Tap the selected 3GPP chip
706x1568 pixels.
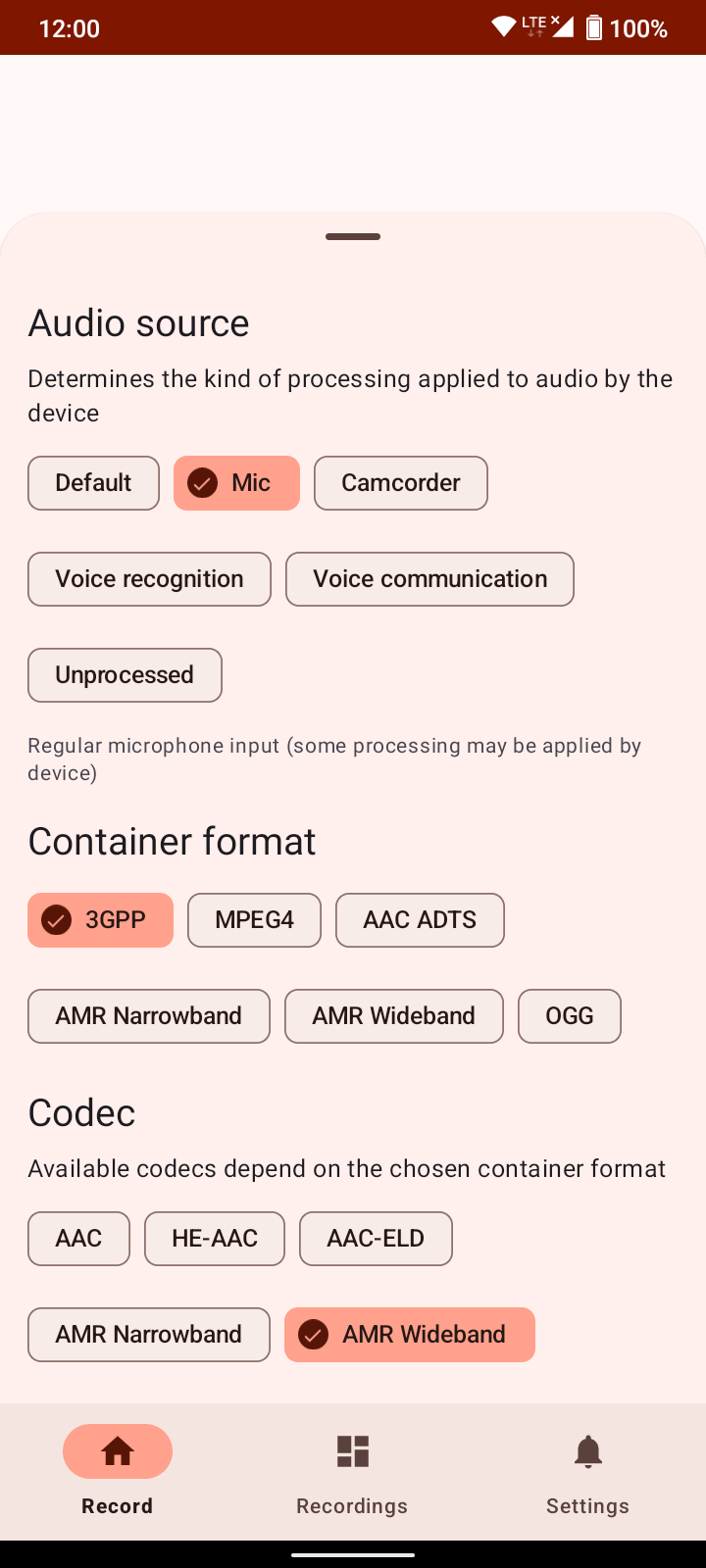pyautogui.click(x=100, y=920)
